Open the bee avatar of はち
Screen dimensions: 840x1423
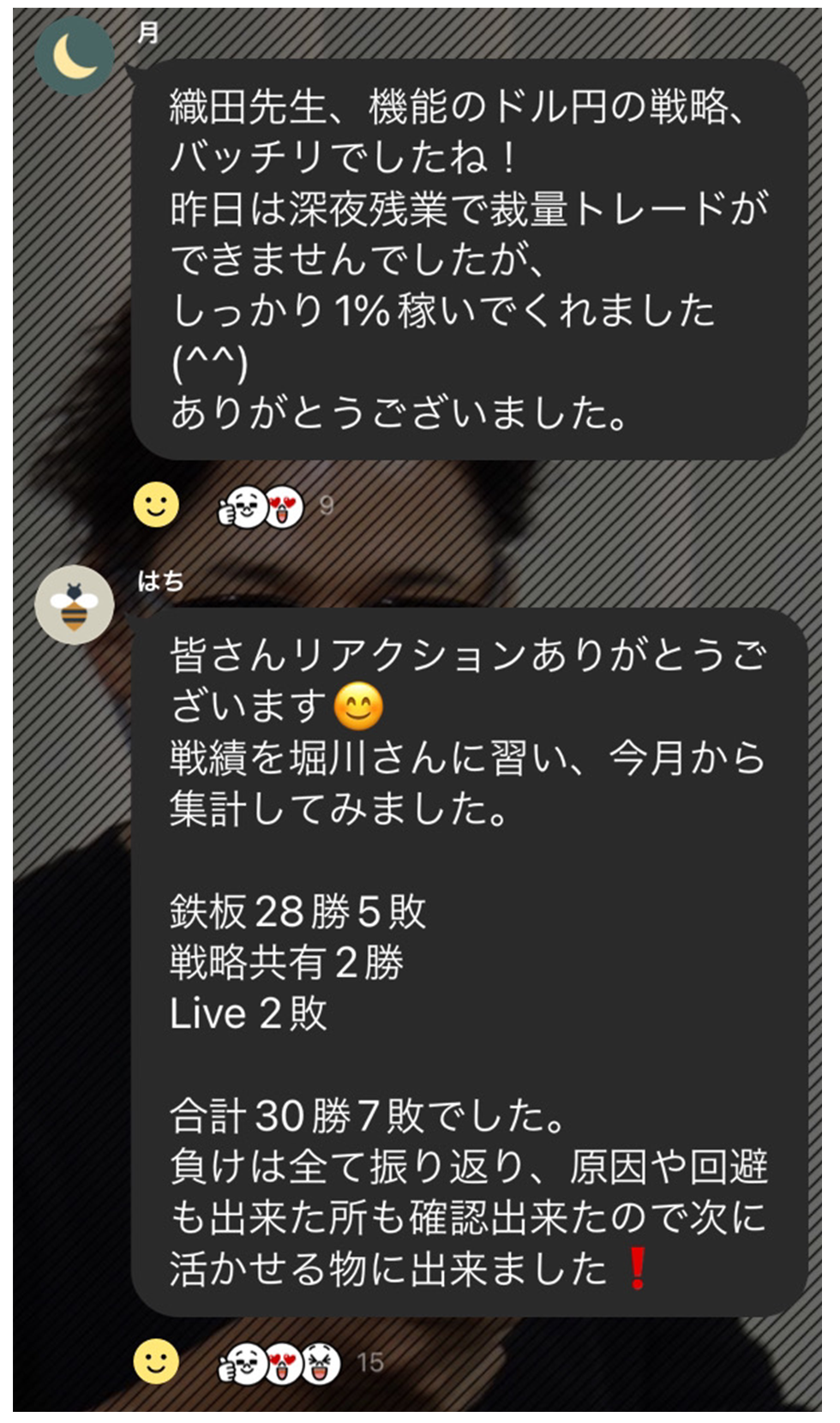click(x=75, y=604)
